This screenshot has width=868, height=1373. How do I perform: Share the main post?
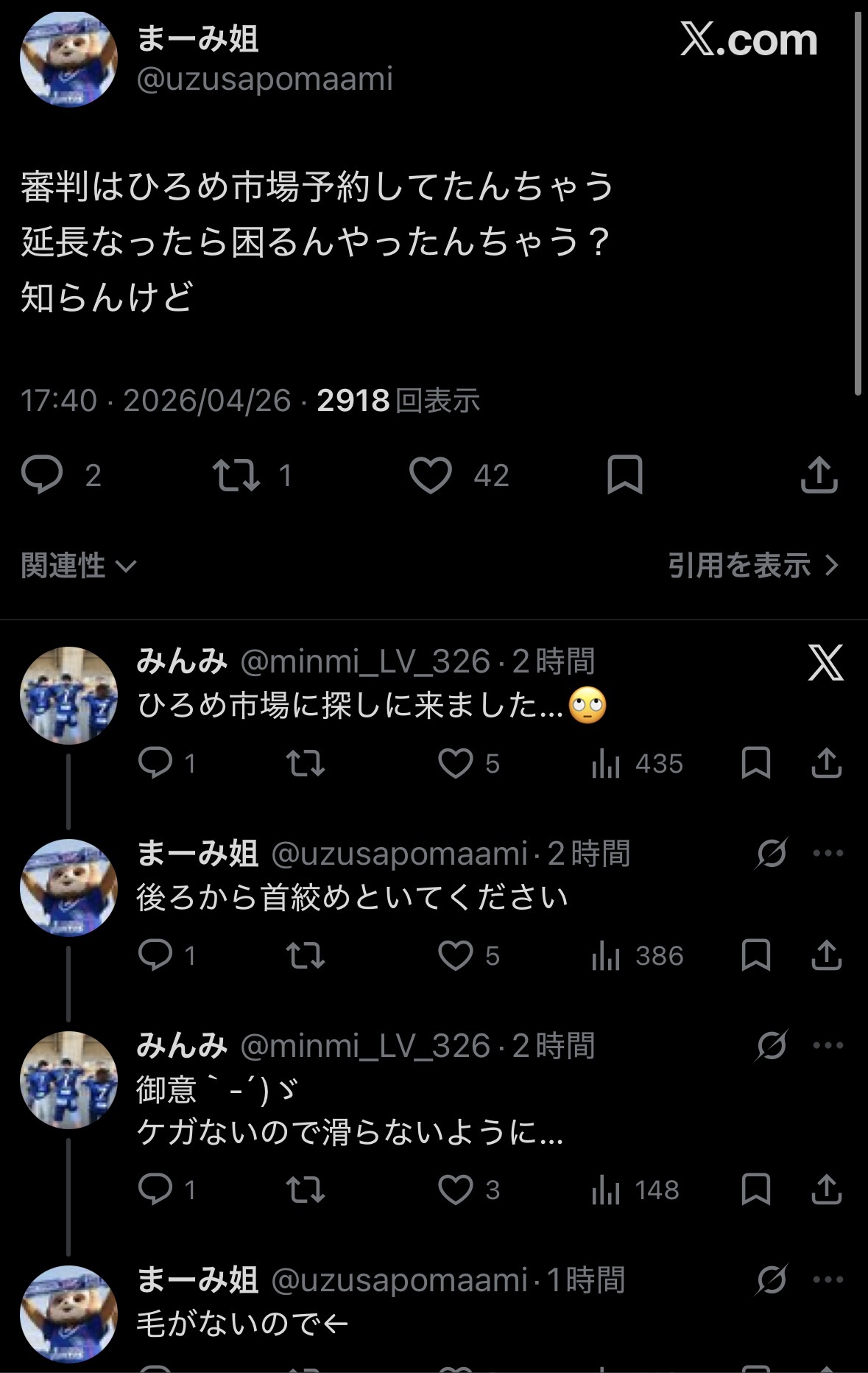819,475
